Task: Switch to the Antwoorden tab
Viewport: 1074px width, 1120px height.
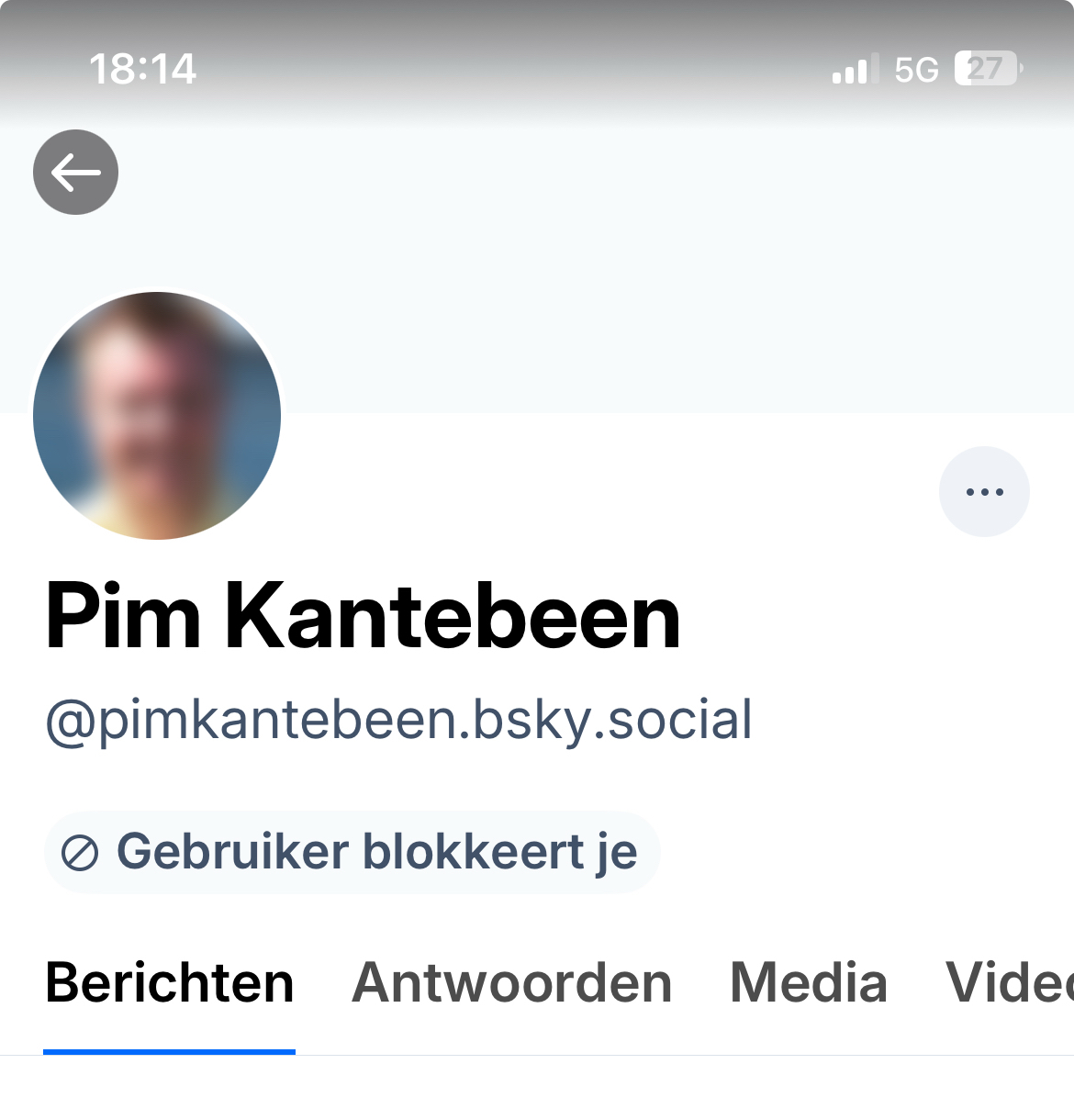Action: pyautogui.click(x=512, y=983)
